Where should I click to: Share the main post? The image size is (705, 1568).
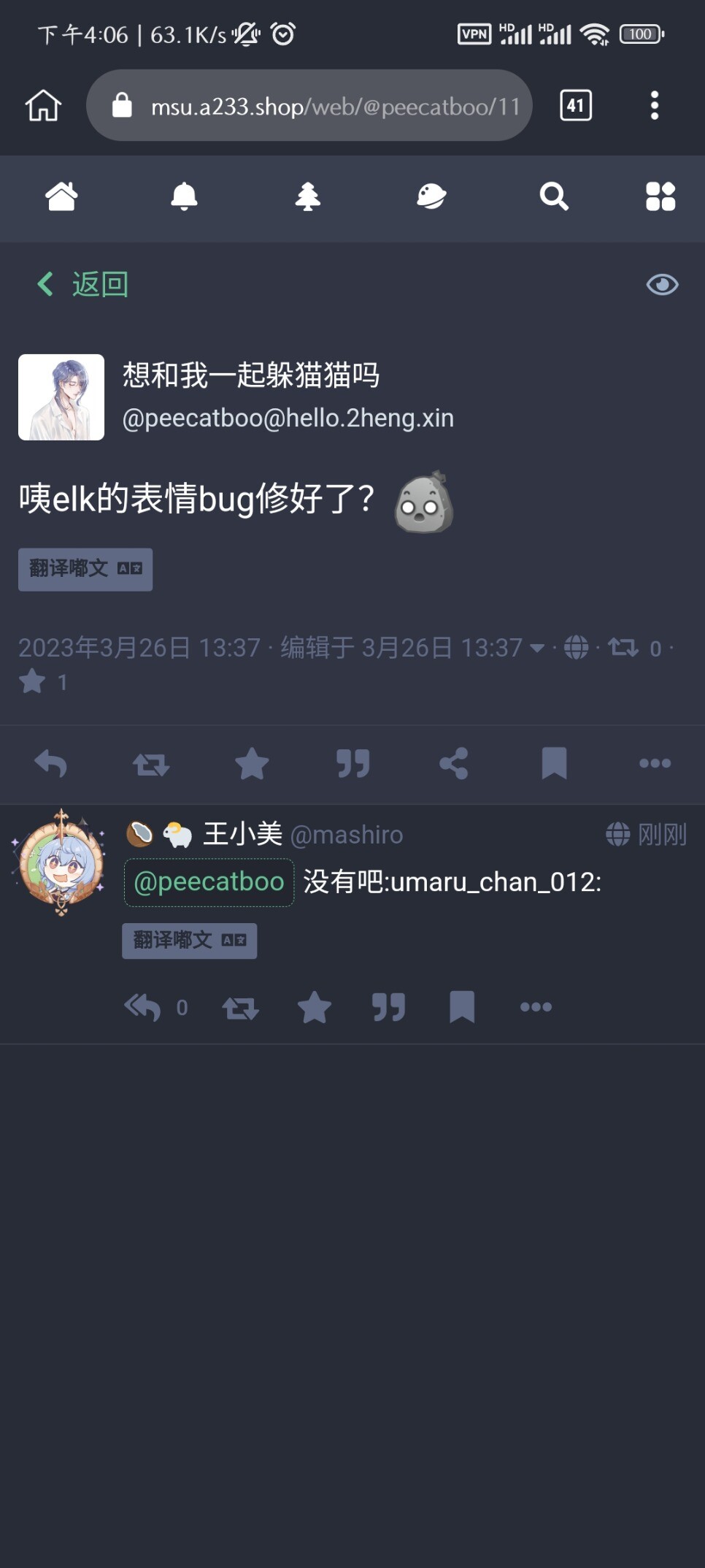453,764
